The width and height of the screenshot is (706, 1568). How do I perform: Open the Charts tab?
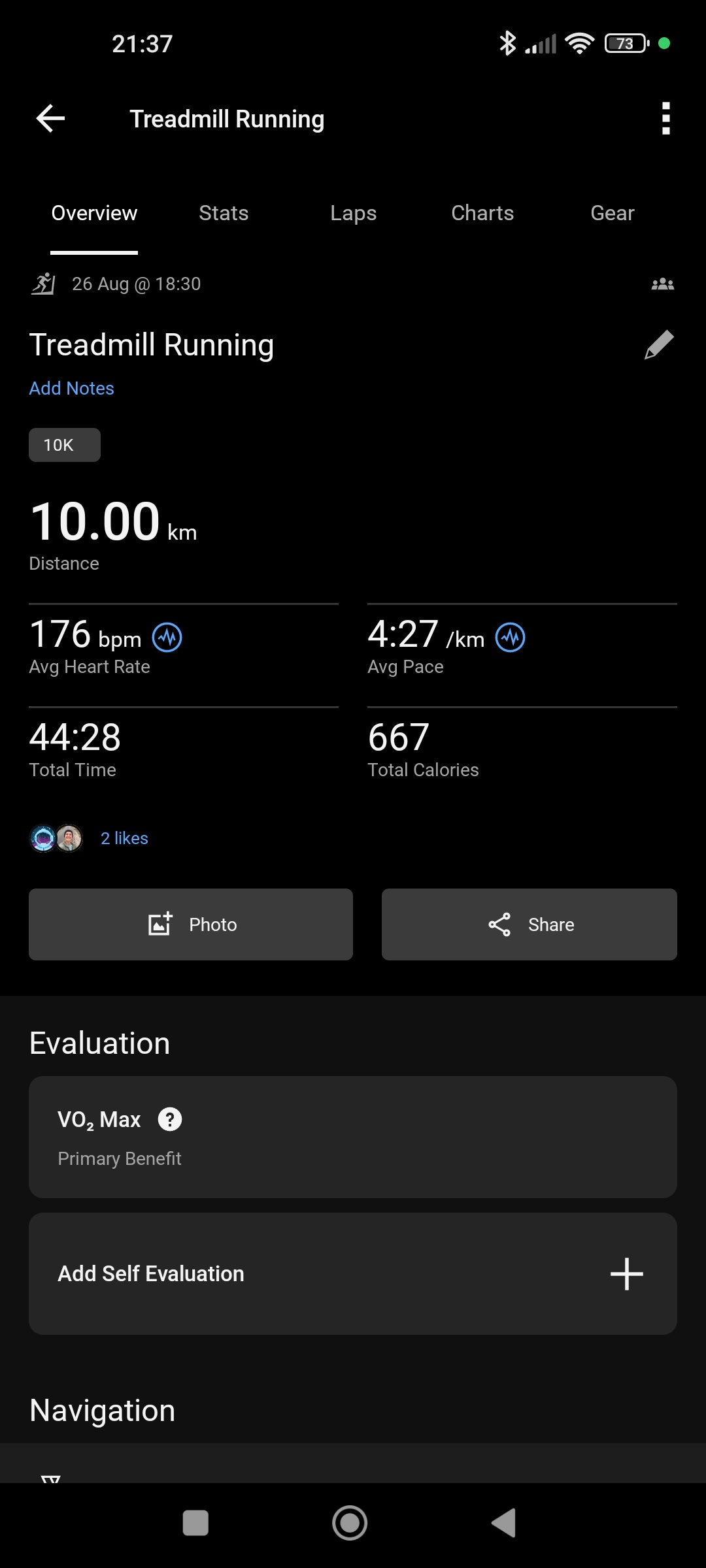click(x=482, y=213)
